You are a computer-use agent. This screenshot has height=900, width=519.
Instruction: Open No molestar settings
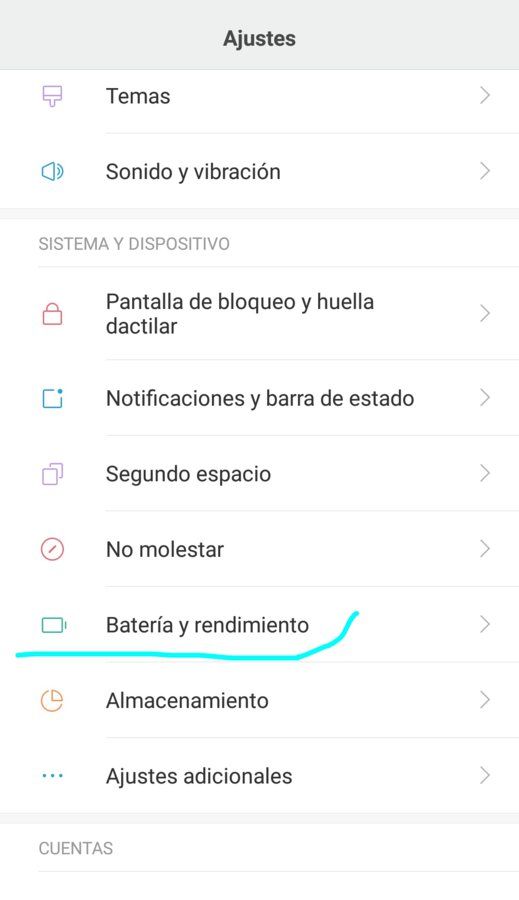[x=260, y=549]
